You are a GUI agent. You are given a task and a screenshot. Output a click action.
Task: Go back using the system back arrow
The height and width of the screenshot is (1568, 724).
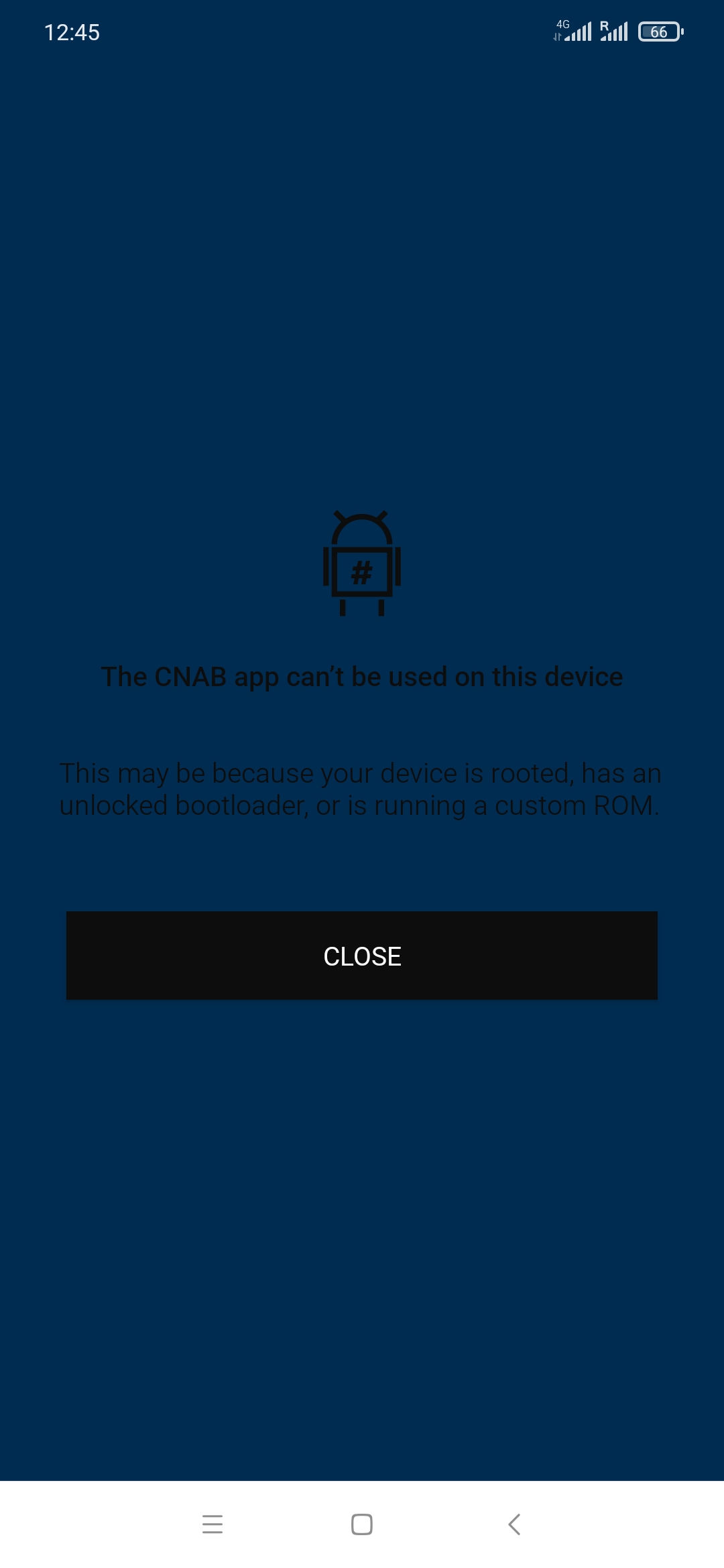[x=514, y=1524]
